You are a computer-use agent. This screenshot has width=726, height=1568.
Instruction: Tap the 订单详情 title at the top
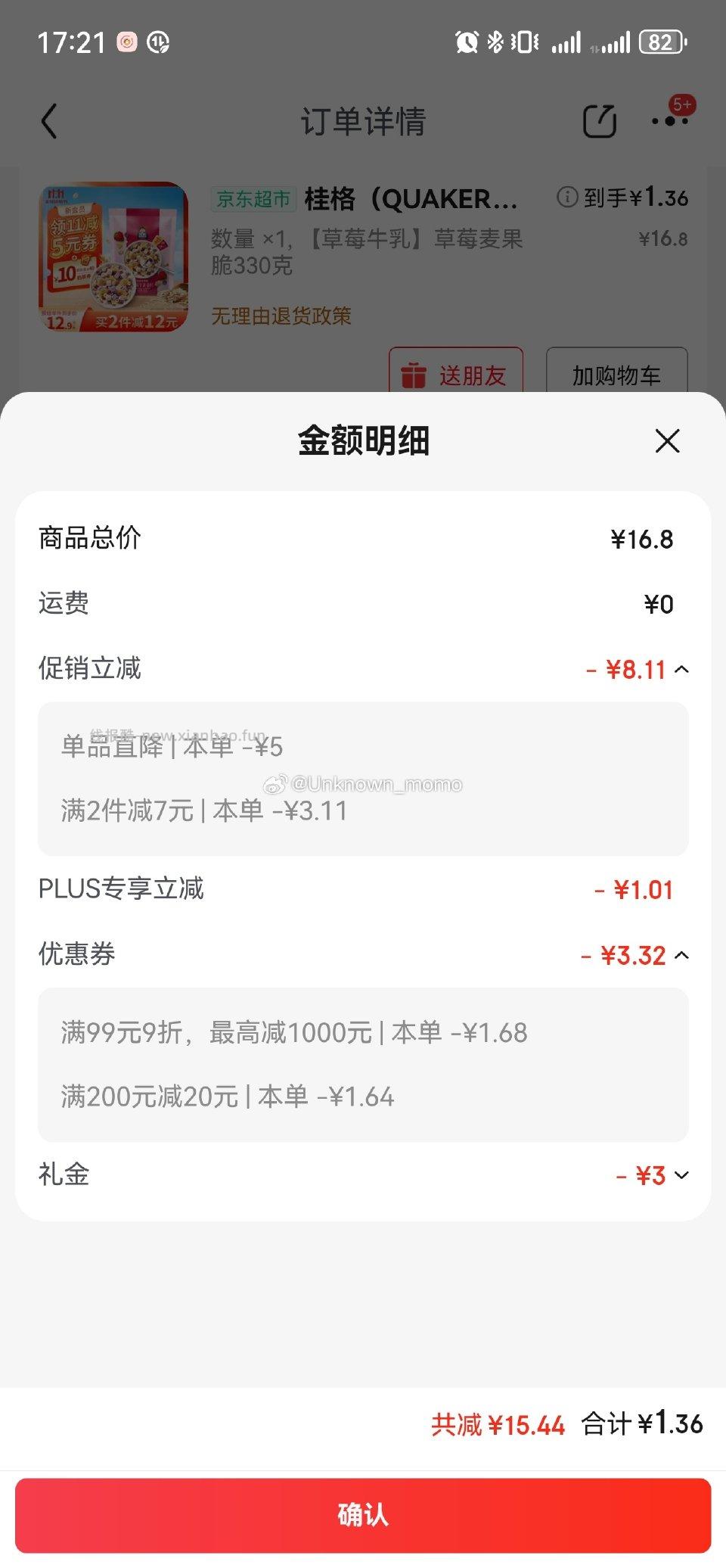(x=363, y=121)
